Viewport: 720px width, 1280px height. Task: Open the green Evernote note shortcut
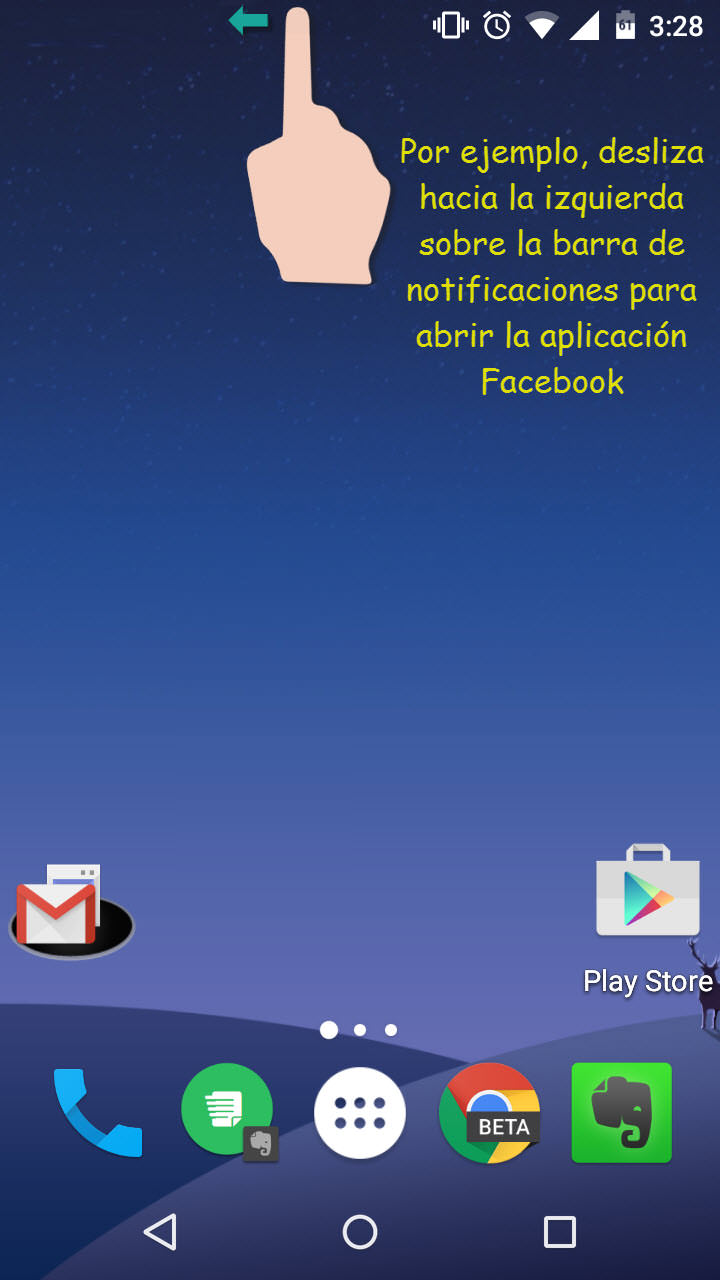(x=227, y=1110)
